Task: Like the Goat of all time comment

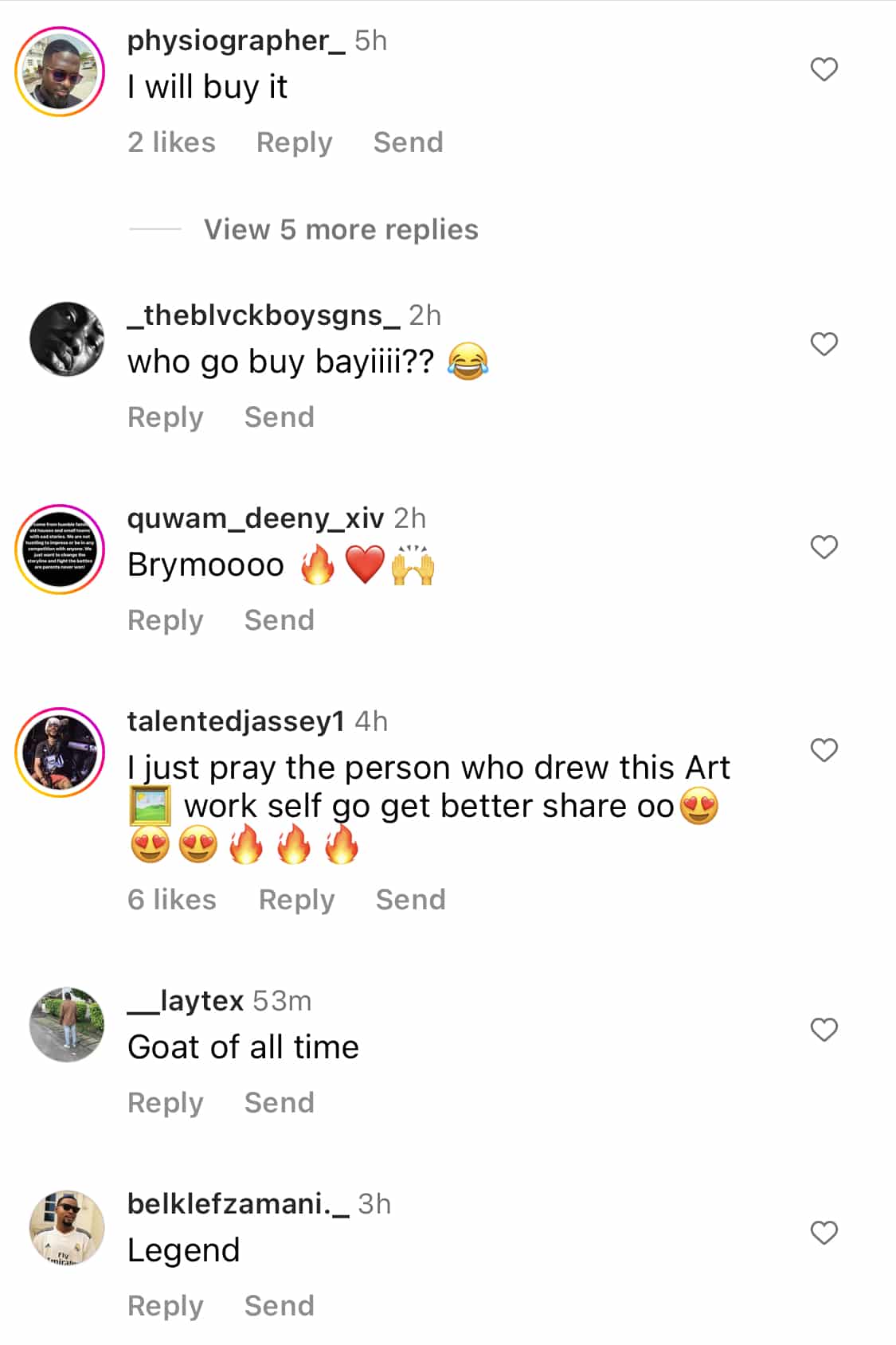Action: [x=824, y=1030]
